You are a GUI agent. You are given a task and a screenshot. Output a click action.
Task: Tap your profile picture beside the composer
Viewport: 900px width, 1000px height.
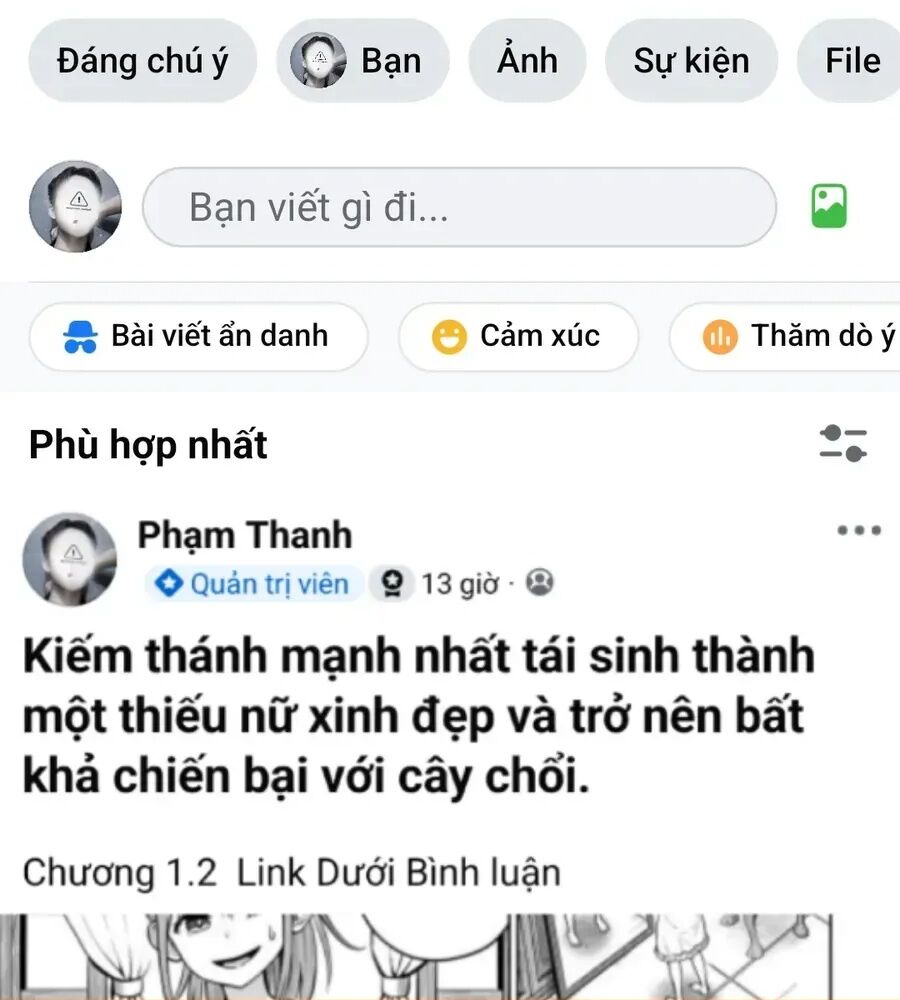[75, 206]
